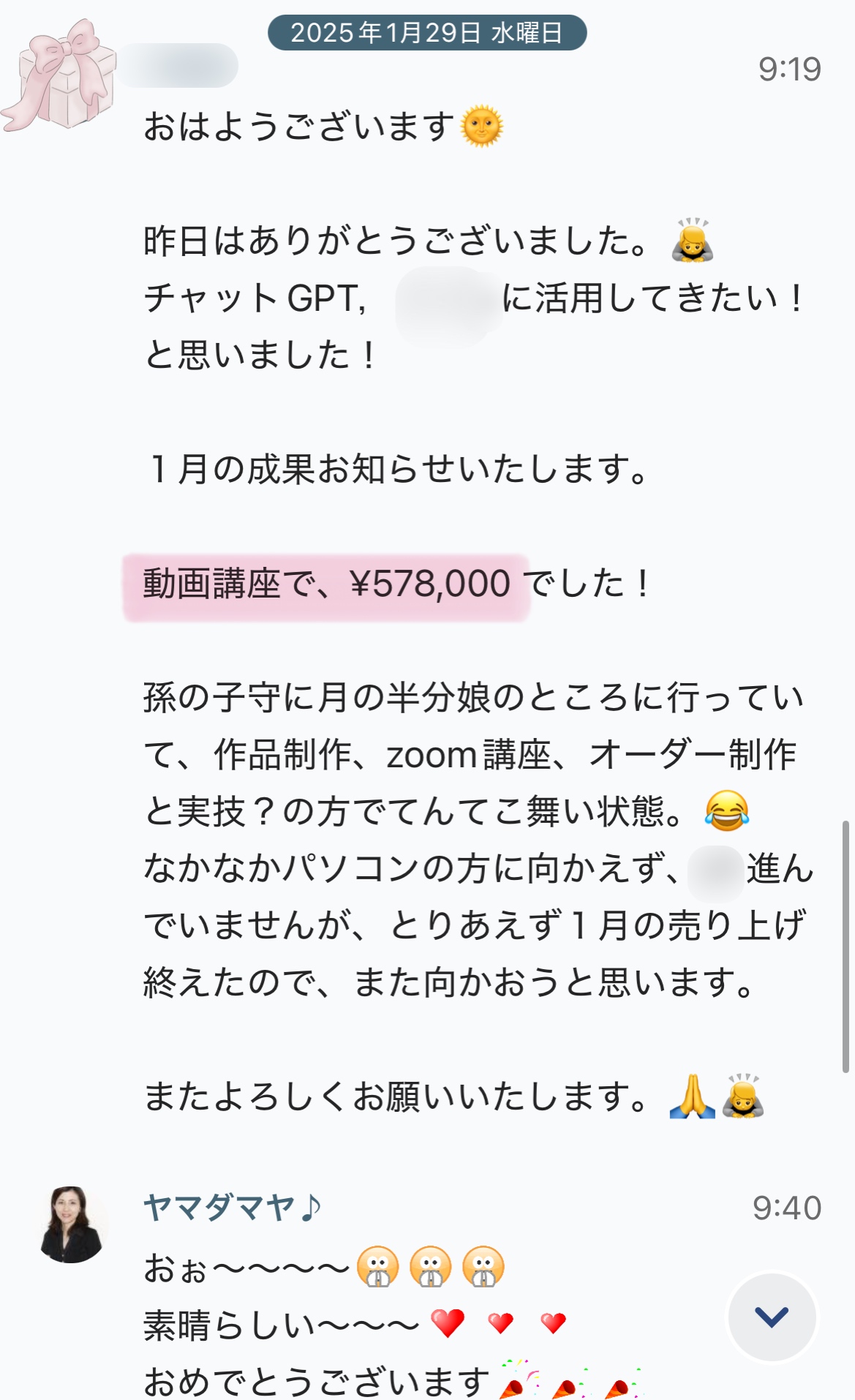Open ヤマダマヤ's profile picture
The height and width of the screenshot is (1400, 855).
click(x=71, y=1224)
